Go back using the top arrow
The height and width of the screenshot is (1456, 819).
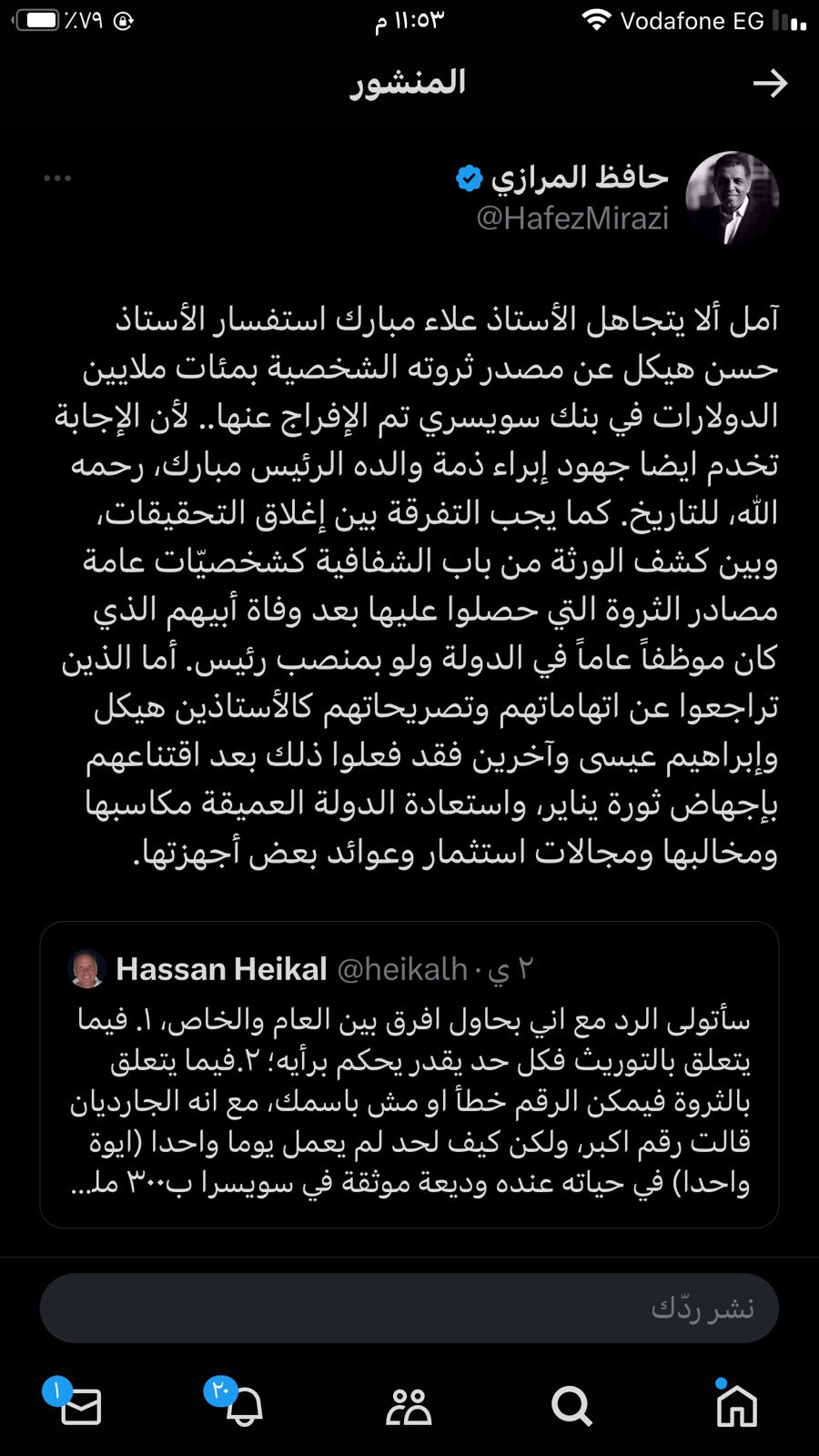[770, 84]
